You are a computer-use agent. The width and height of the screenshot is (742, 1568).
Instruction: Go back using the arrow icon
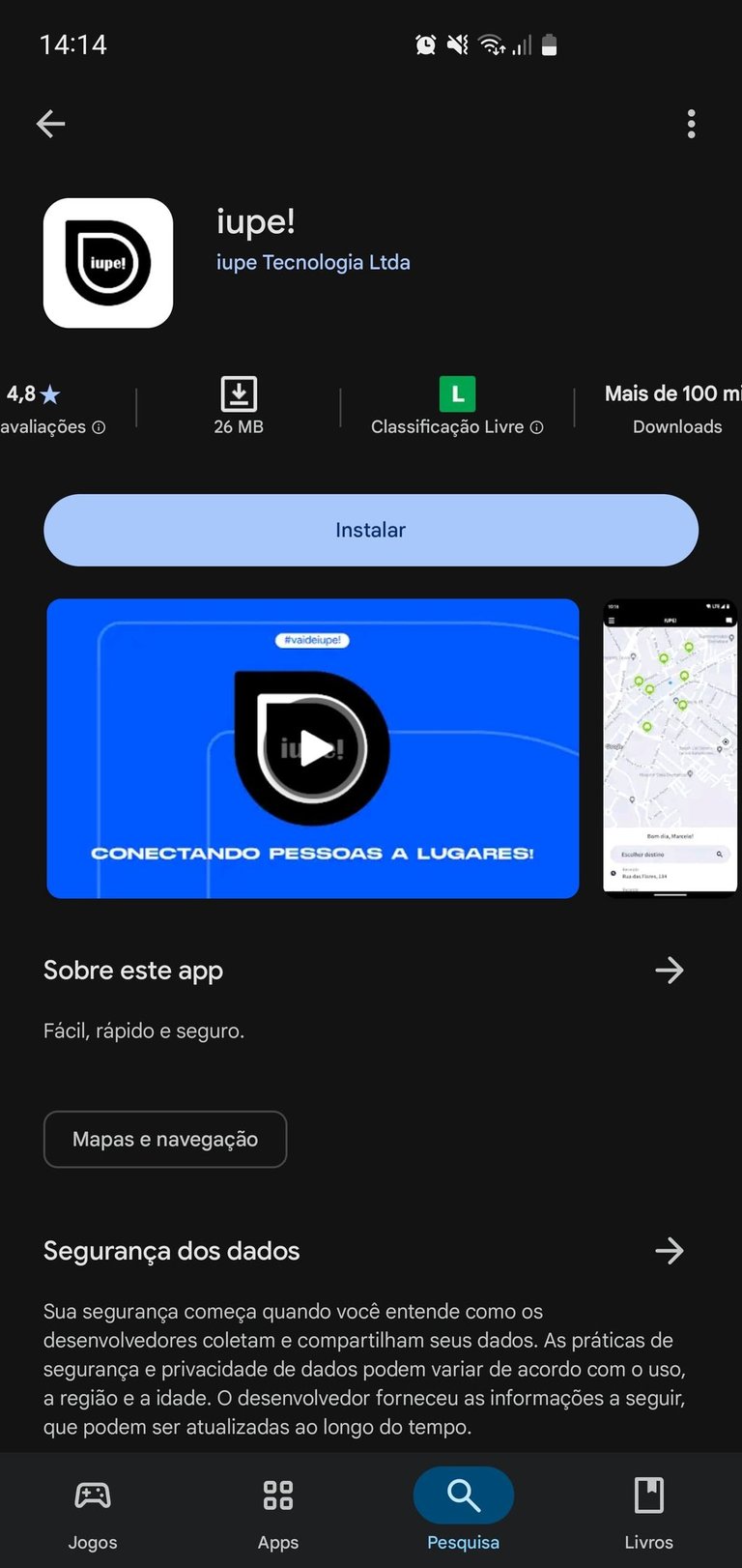coord(50,124)
